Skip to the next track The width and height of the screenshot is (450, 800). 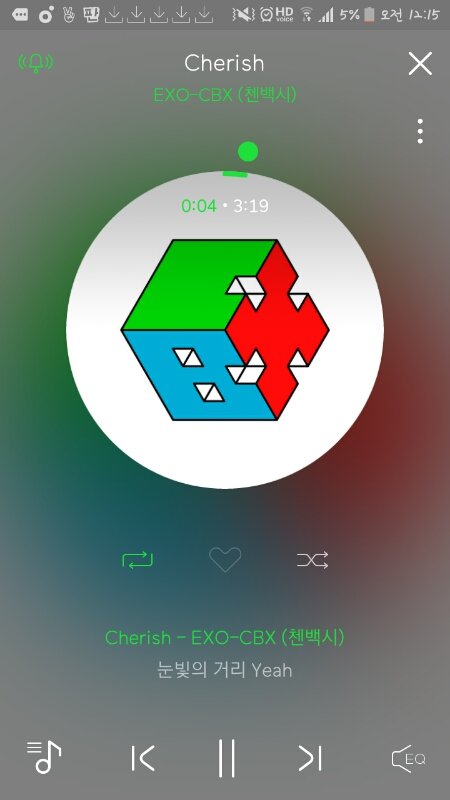[x=310, y=758]
